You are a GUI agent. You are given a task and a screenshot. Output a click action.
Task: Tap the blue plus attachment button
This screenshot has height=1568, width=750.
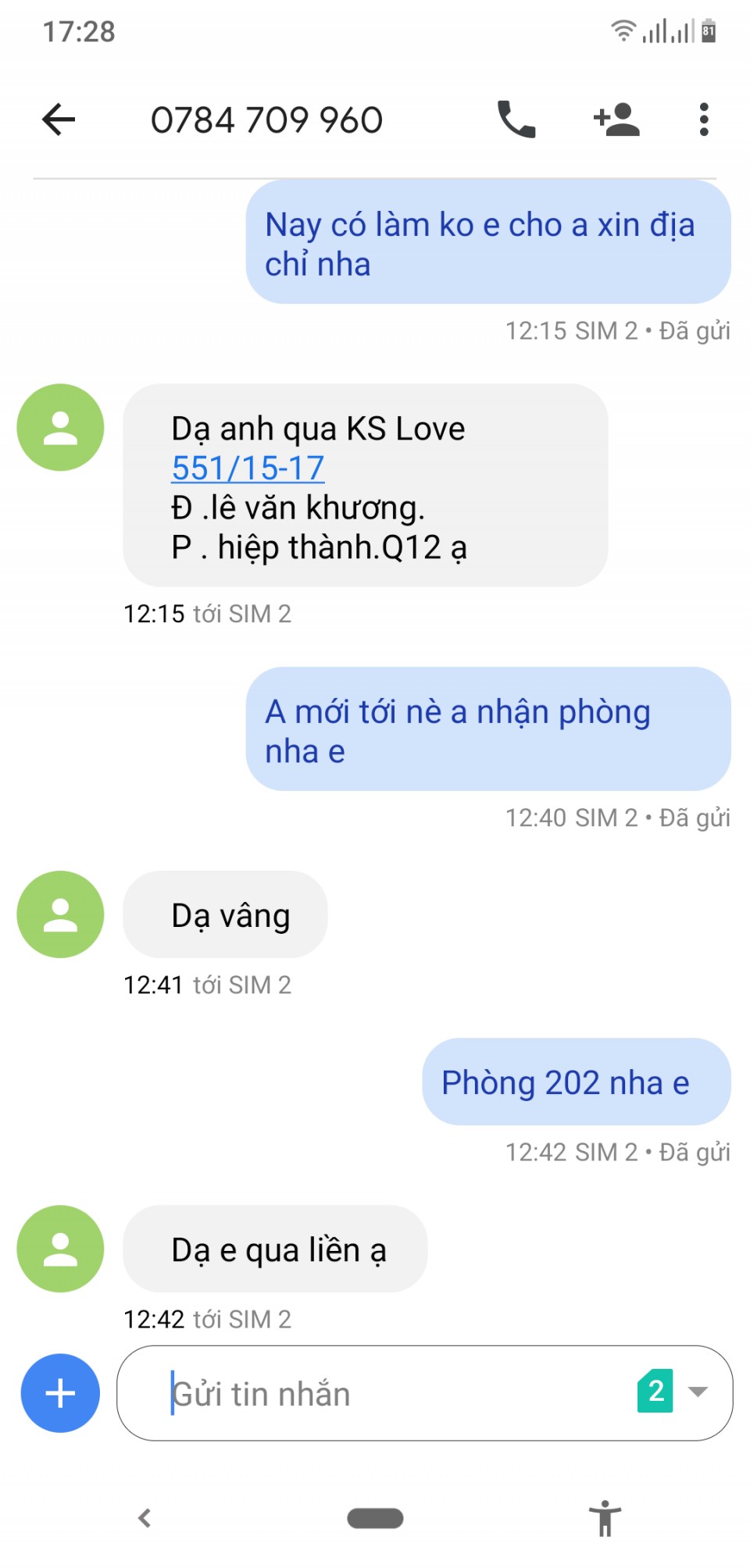[x=60, y=1393]
